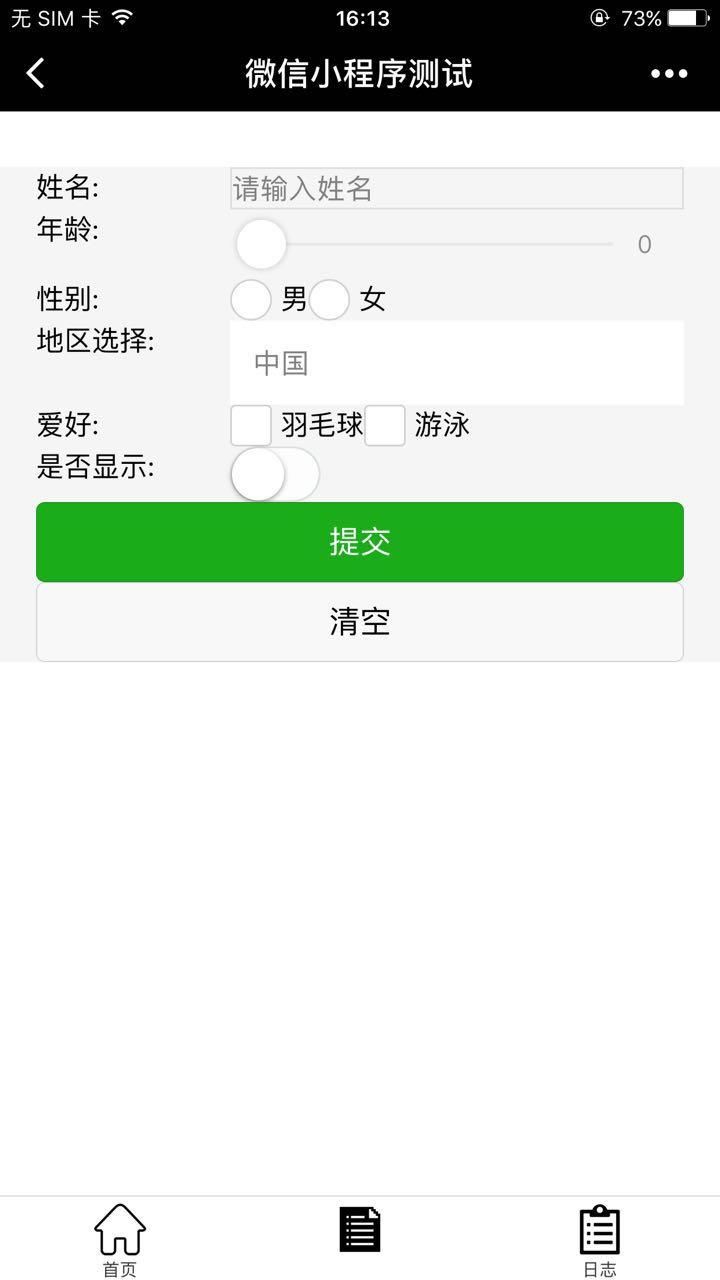
Task: Tap the 年龄 age slider handle
Action: (x=261, y=244)
